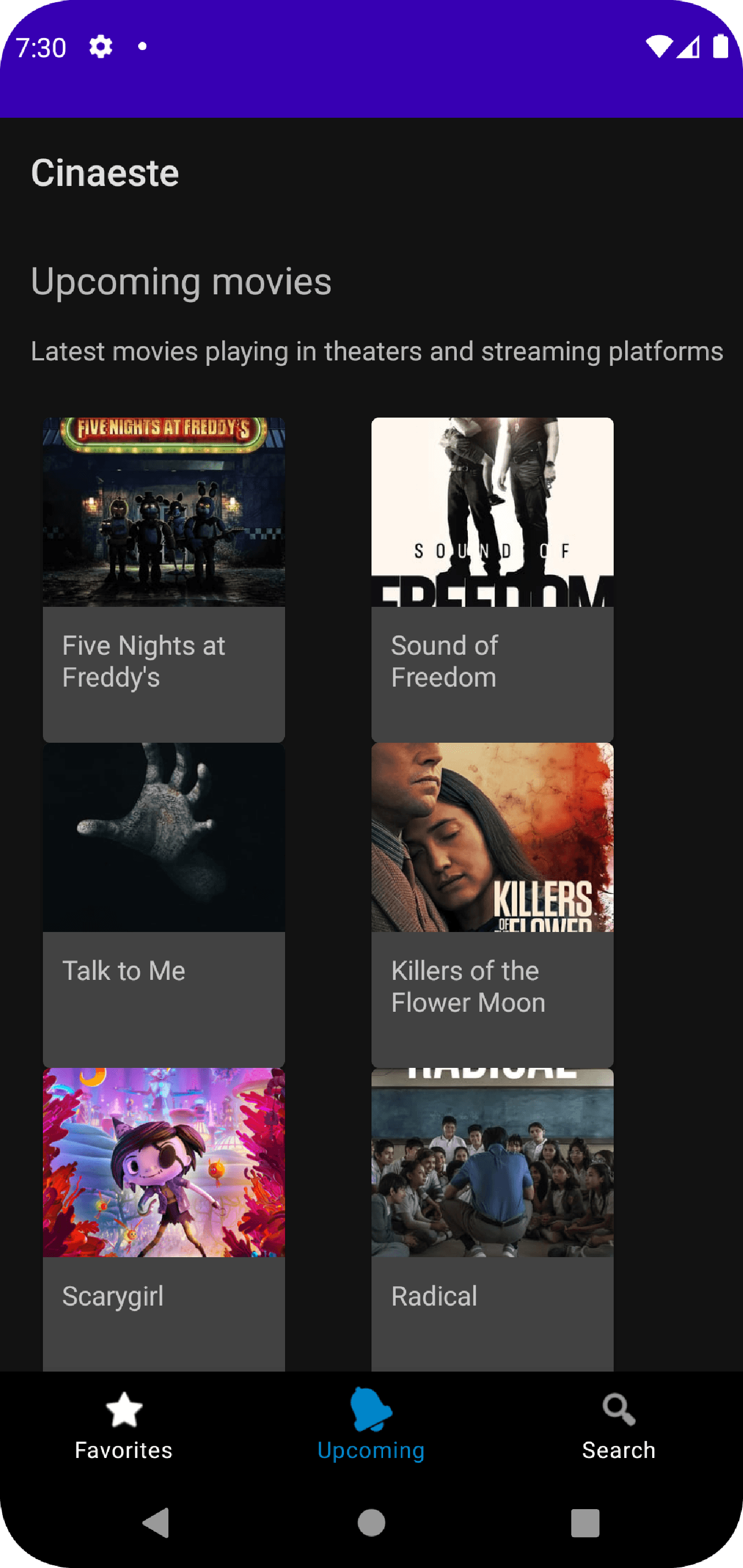The width and height of the screenshot is (743, 1568).
Task: Go to the Search tab
Action: 618,1426
